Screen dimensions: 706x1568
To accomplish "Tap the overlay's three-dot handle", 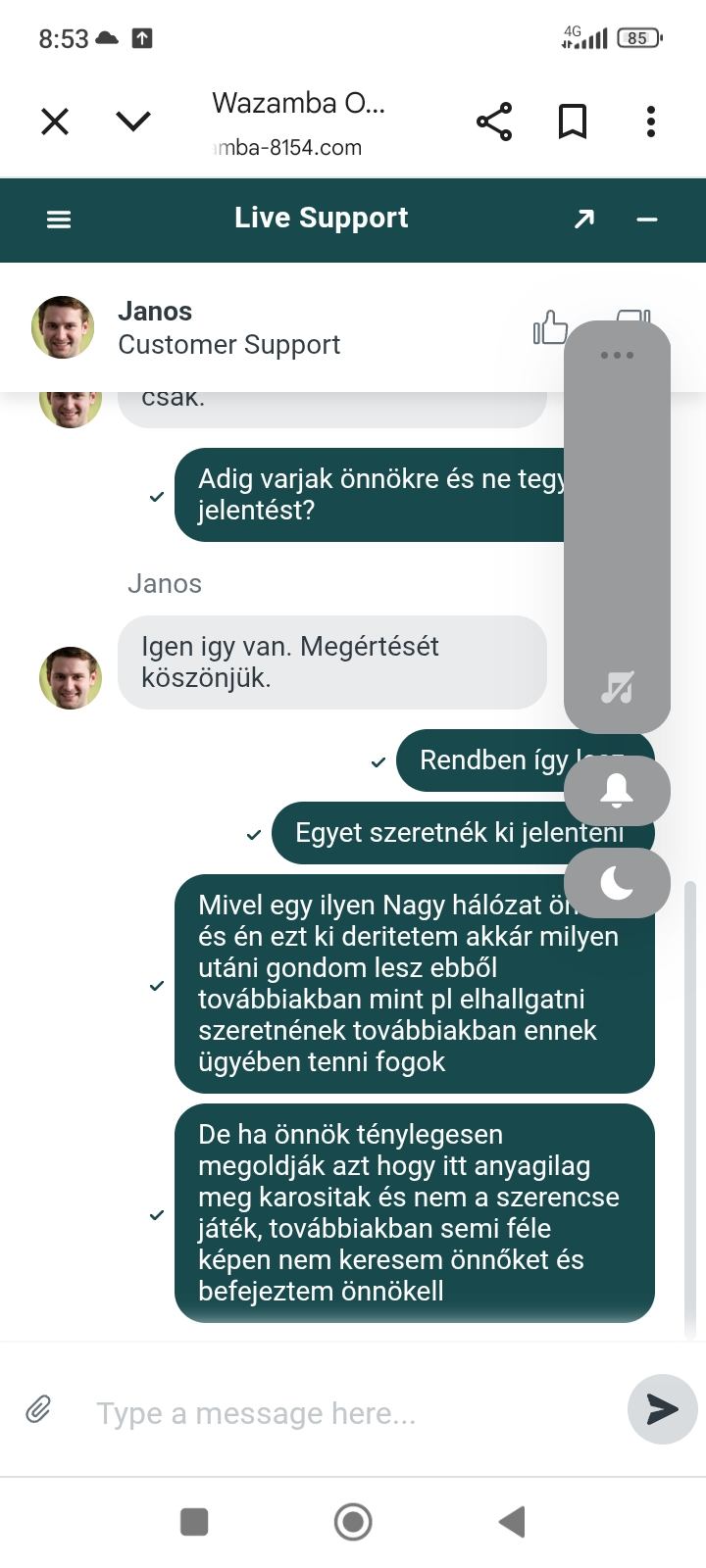I will coord(617,355).
